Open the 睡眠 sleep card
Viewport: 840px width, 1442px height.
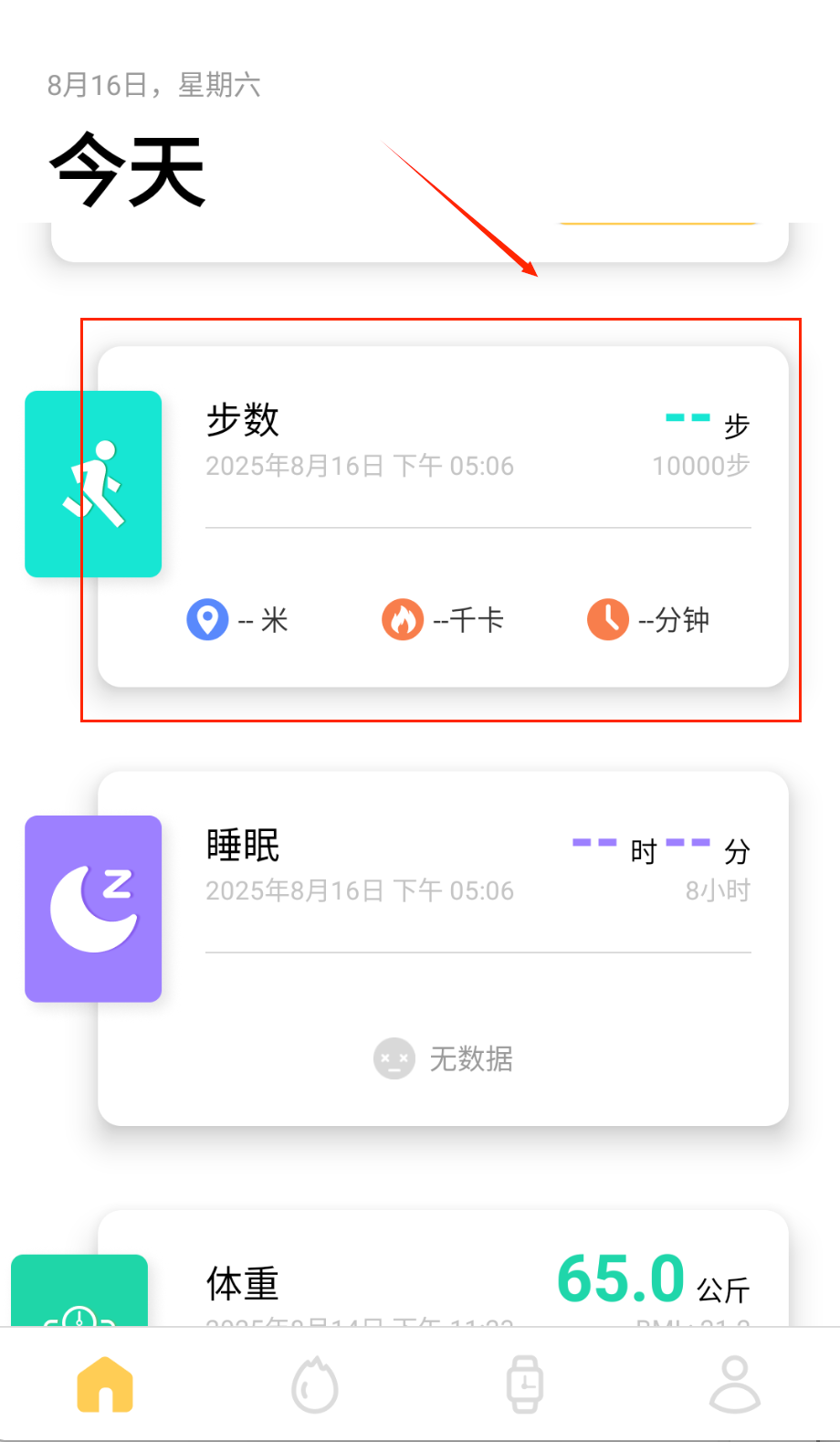click(443, 948)
